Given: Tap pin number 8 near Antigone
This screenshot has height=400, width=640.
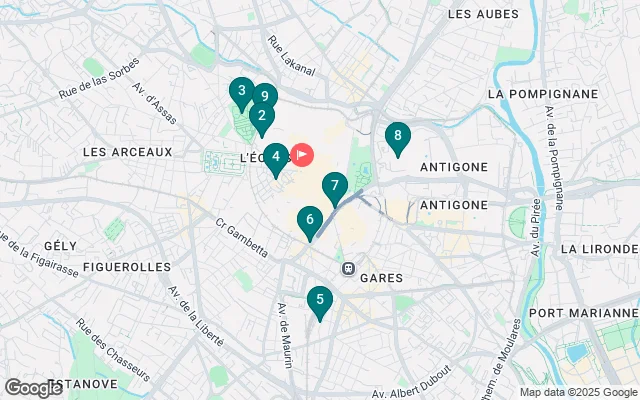Looking at the screenshot, I should coord(398,136).
